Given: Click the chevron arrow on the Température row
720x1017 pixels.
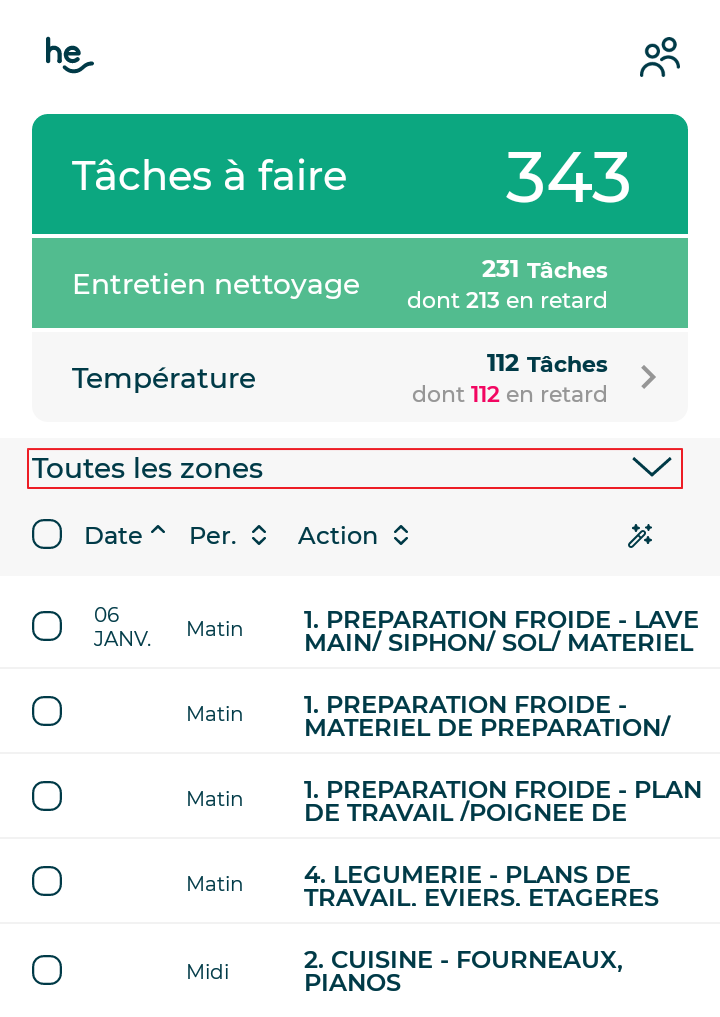Looking at the screenshot, I should 648,377.
